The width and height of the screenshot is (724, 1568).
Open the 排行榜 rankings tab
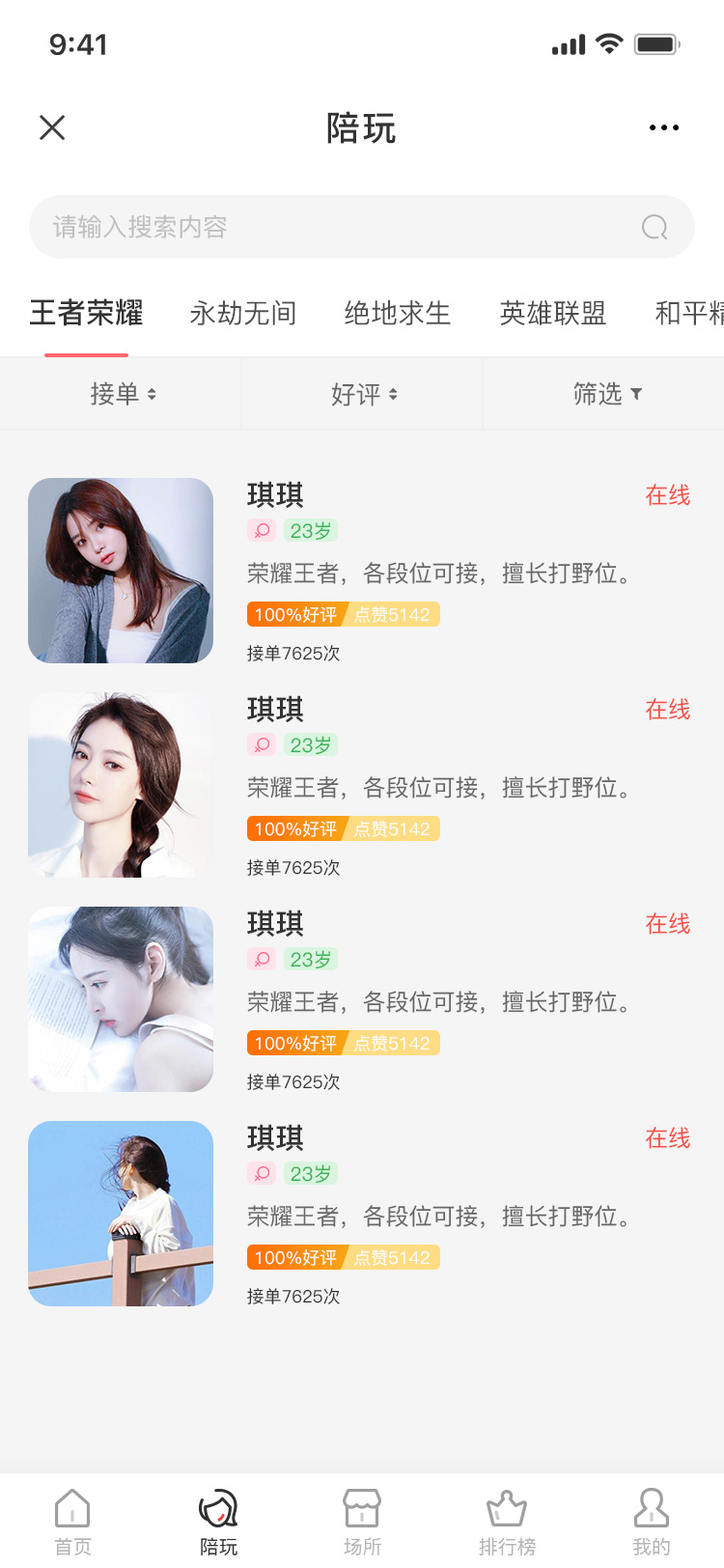coord(507,1522)
